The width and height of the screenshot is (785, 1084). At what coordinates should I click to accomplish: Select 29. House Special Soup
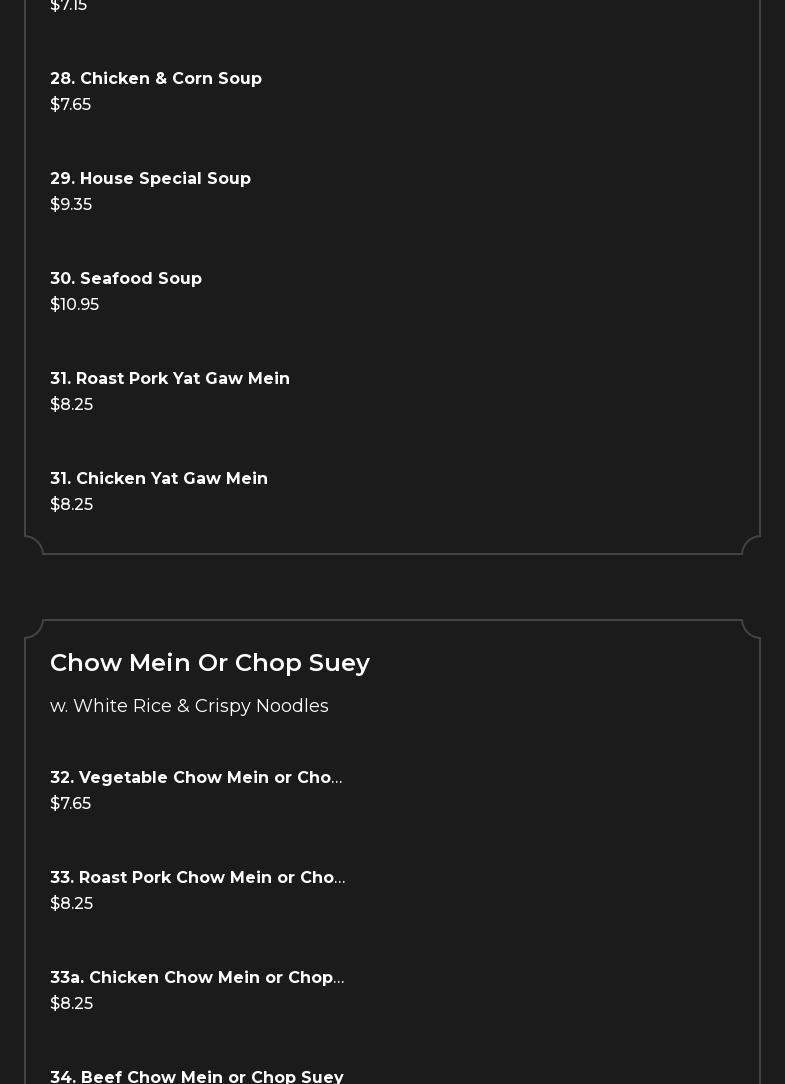tap(150, 179)
